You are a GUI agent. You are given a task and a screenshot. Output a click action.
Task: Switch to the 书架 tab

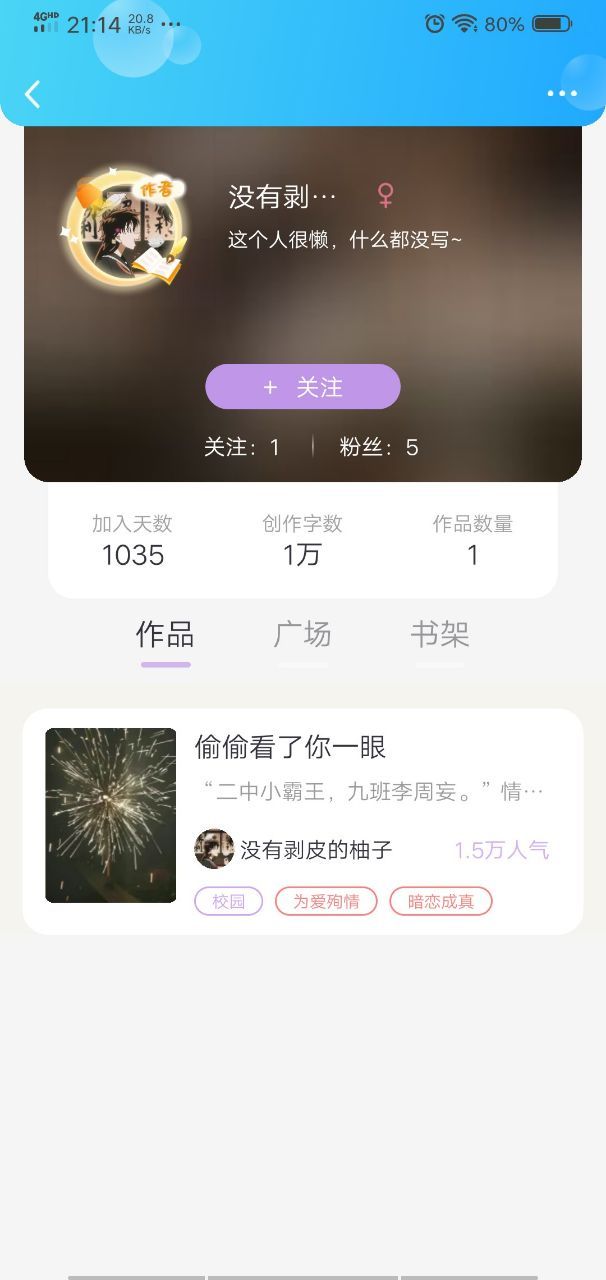point(440,635)
